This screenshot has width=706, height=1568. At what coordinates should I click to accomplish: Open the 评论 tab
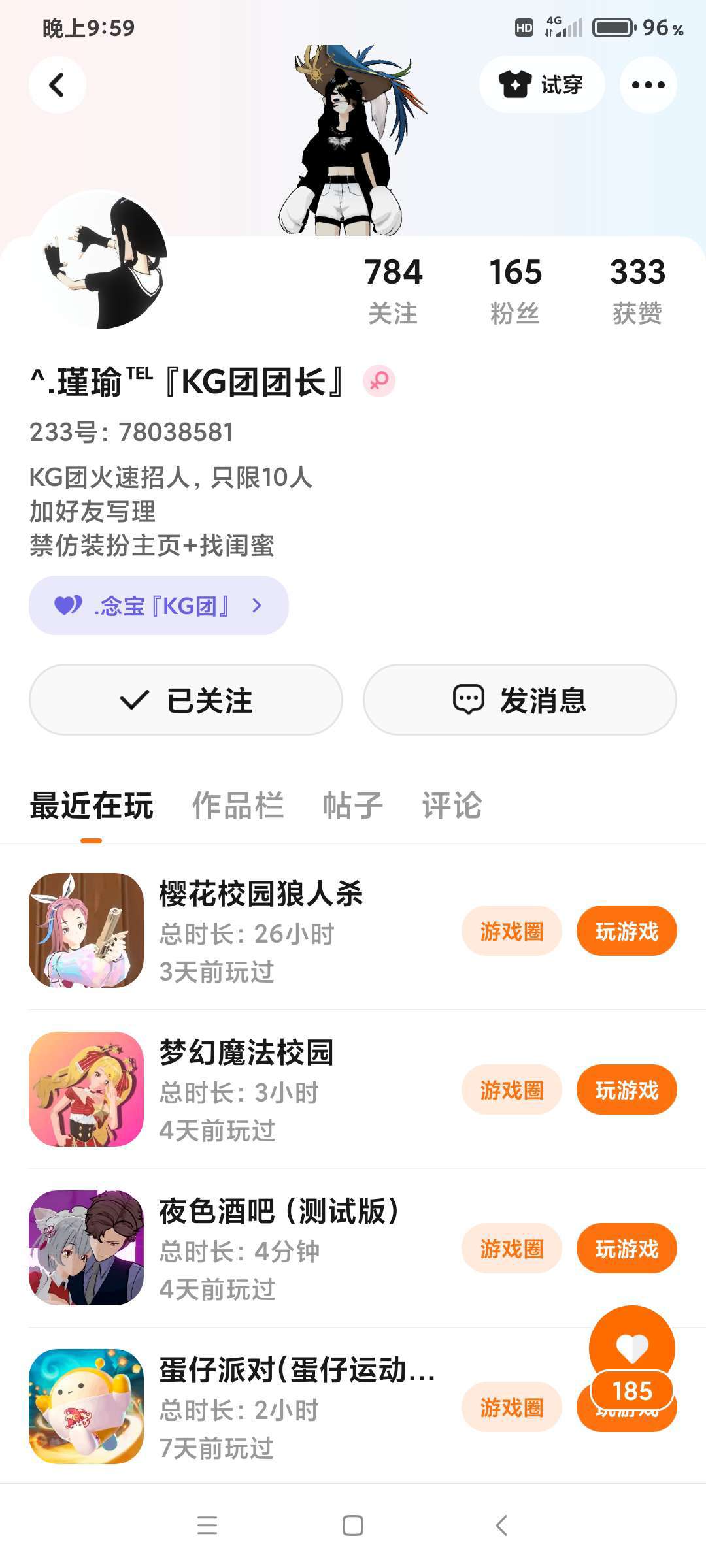pyautogui.click(x=452, y=806)
